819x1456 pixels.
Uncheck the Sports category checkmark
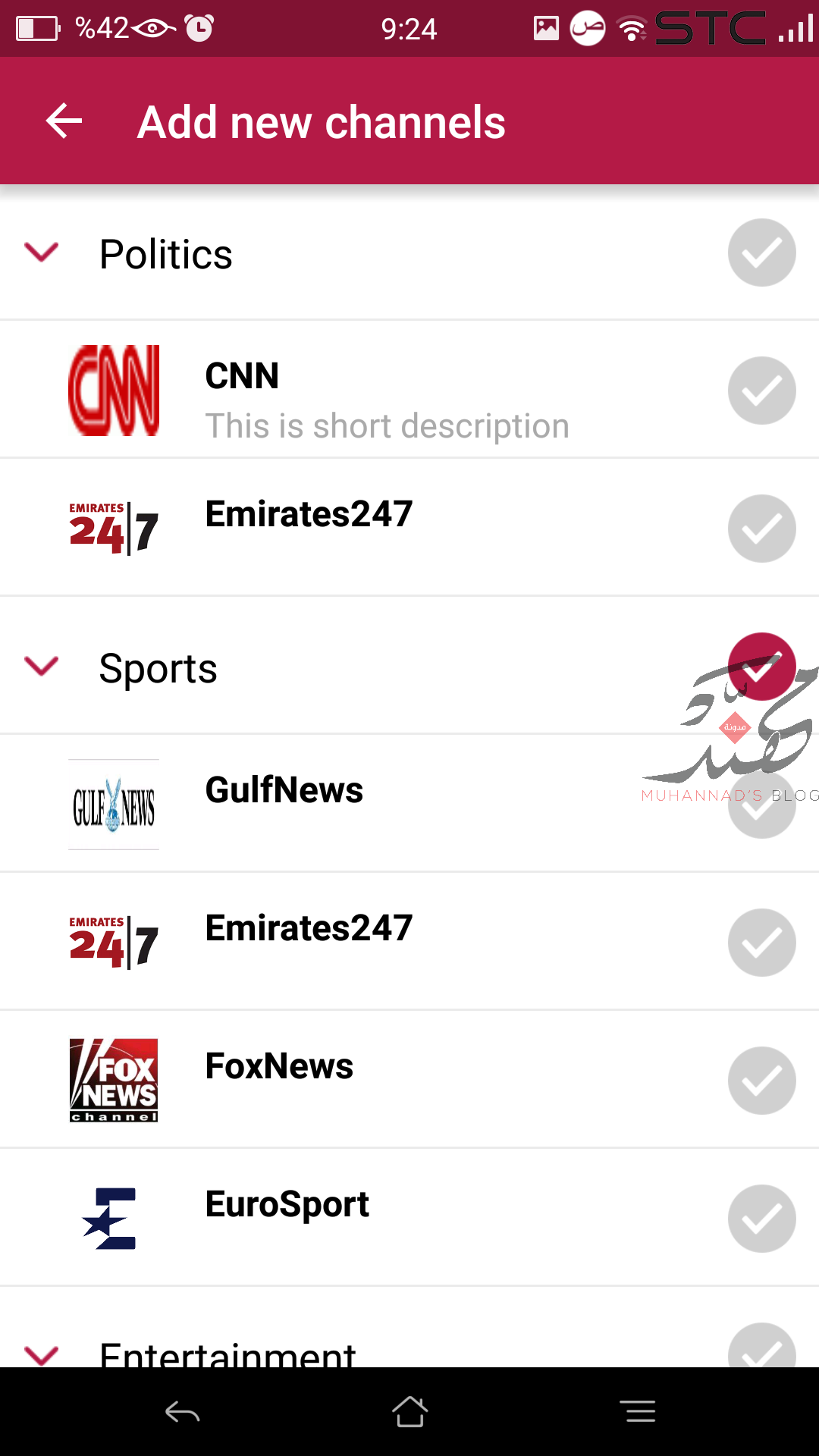tap(761, 667)
